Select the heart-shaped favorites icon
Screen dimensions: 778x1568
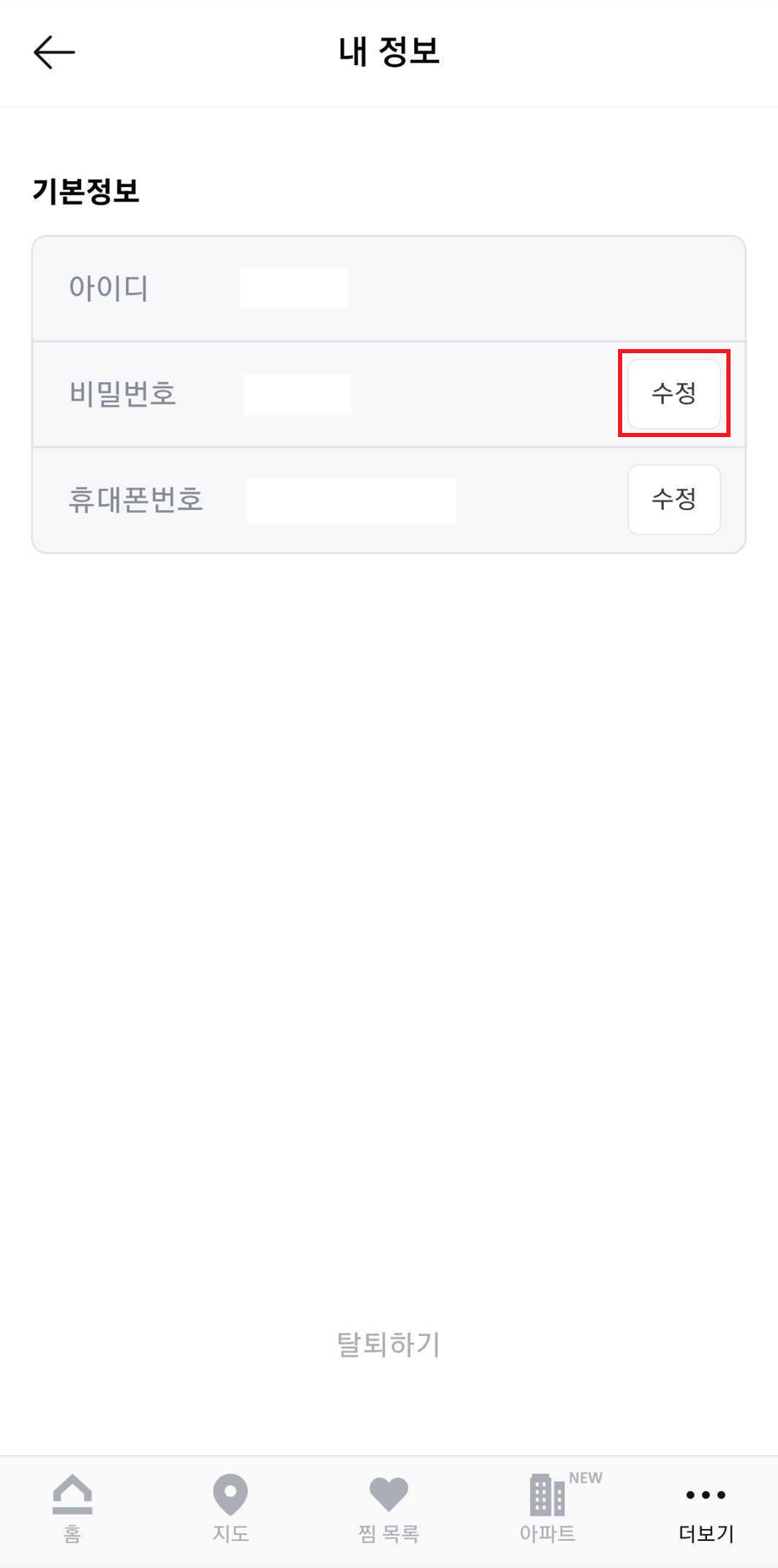coord(388,1493)
